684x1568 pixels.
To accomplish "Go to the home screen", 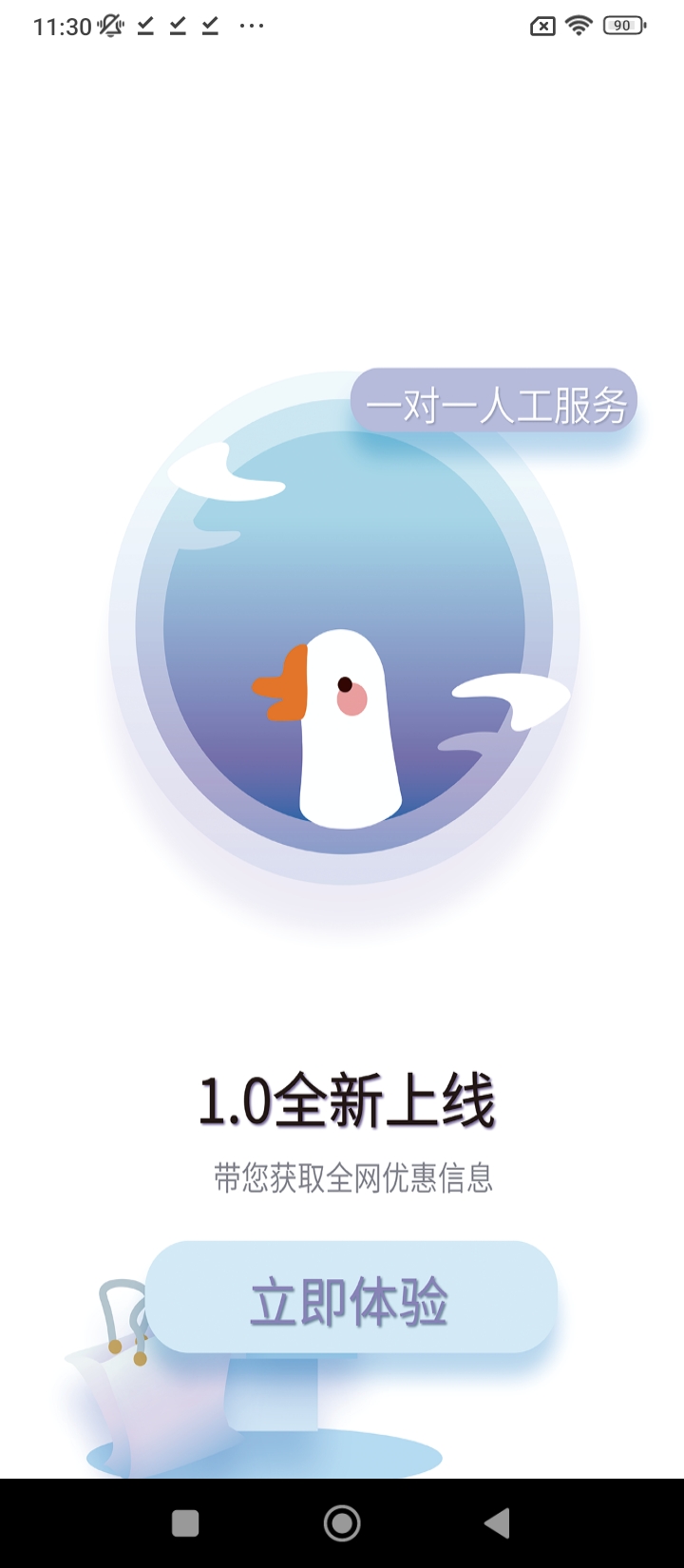I will pyautogui.click(x=342, y=1523).
